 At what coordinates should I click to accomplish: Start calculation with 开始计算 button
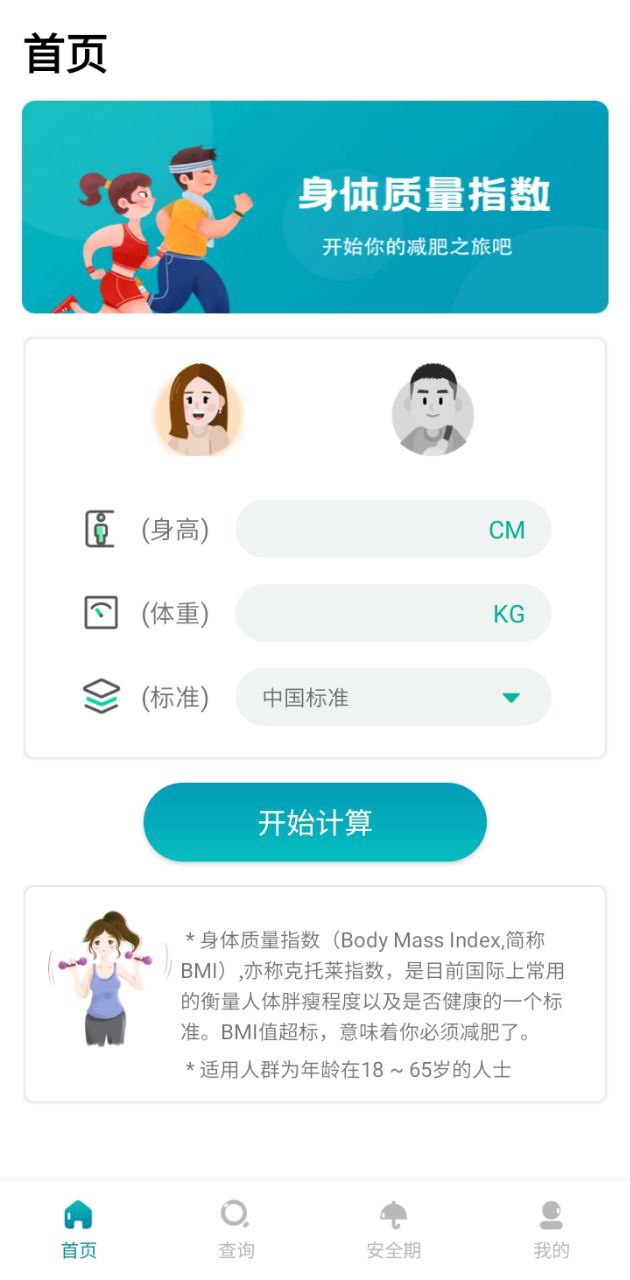[x=315, y=822]
